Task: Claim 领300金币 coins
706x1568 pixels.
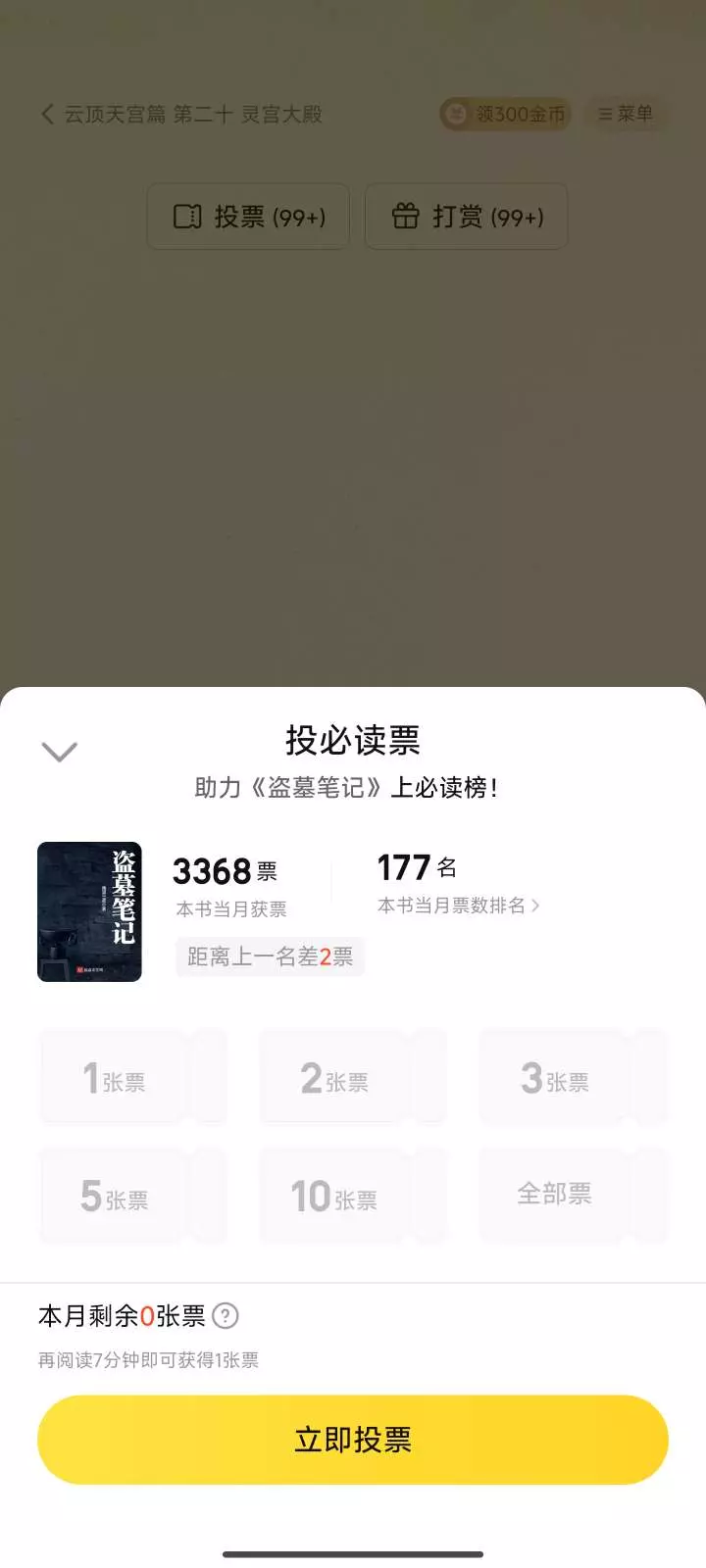Action: 505,115
